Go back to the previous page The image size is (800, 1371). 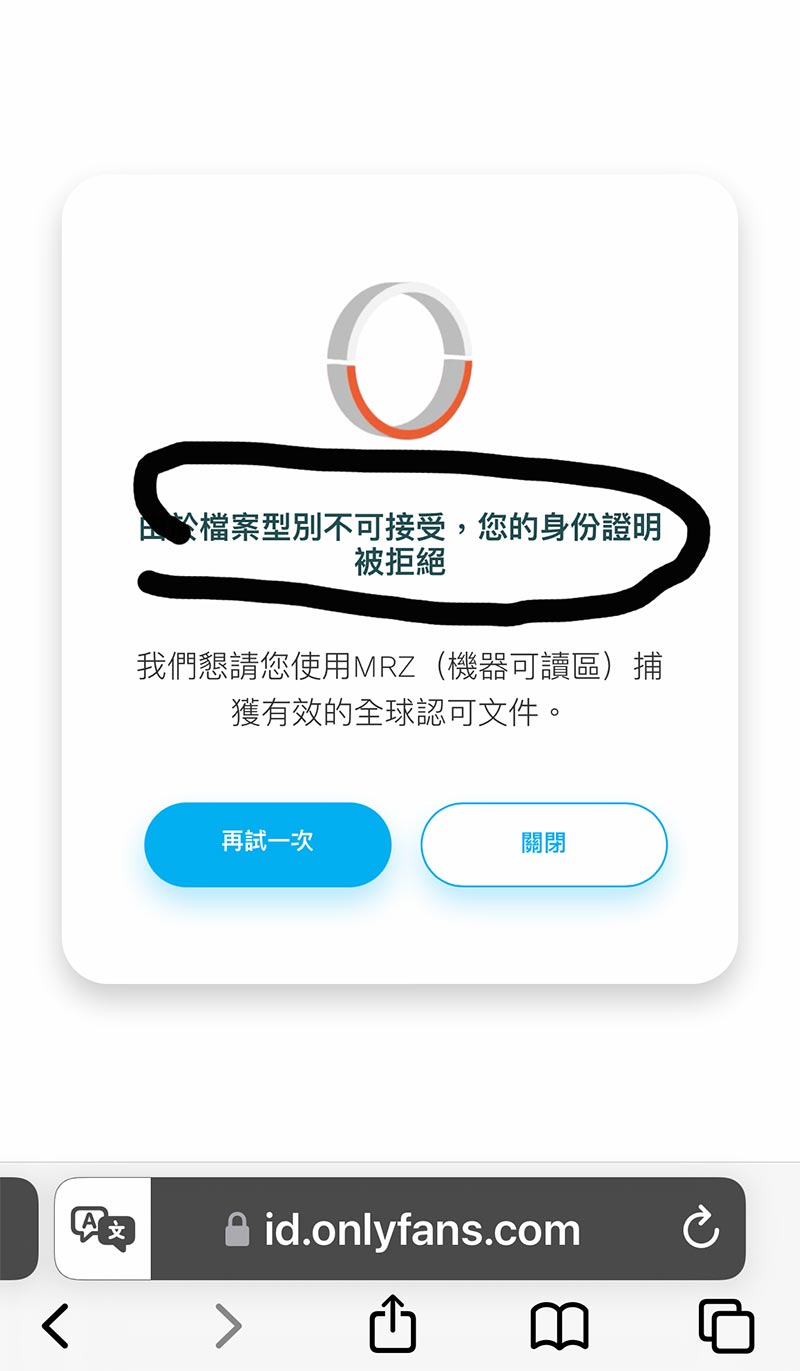56,1326
